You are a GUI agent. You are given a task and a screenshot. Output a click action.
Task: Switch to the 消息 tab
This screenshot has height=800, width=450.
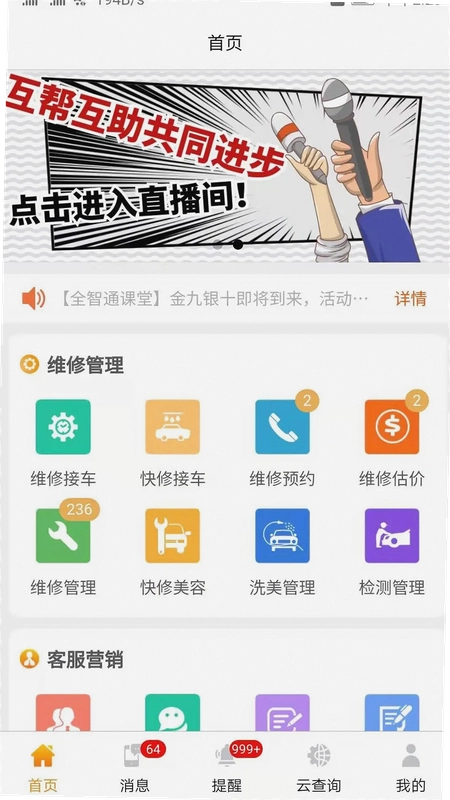pyautogui.click(x=135, y=767)
